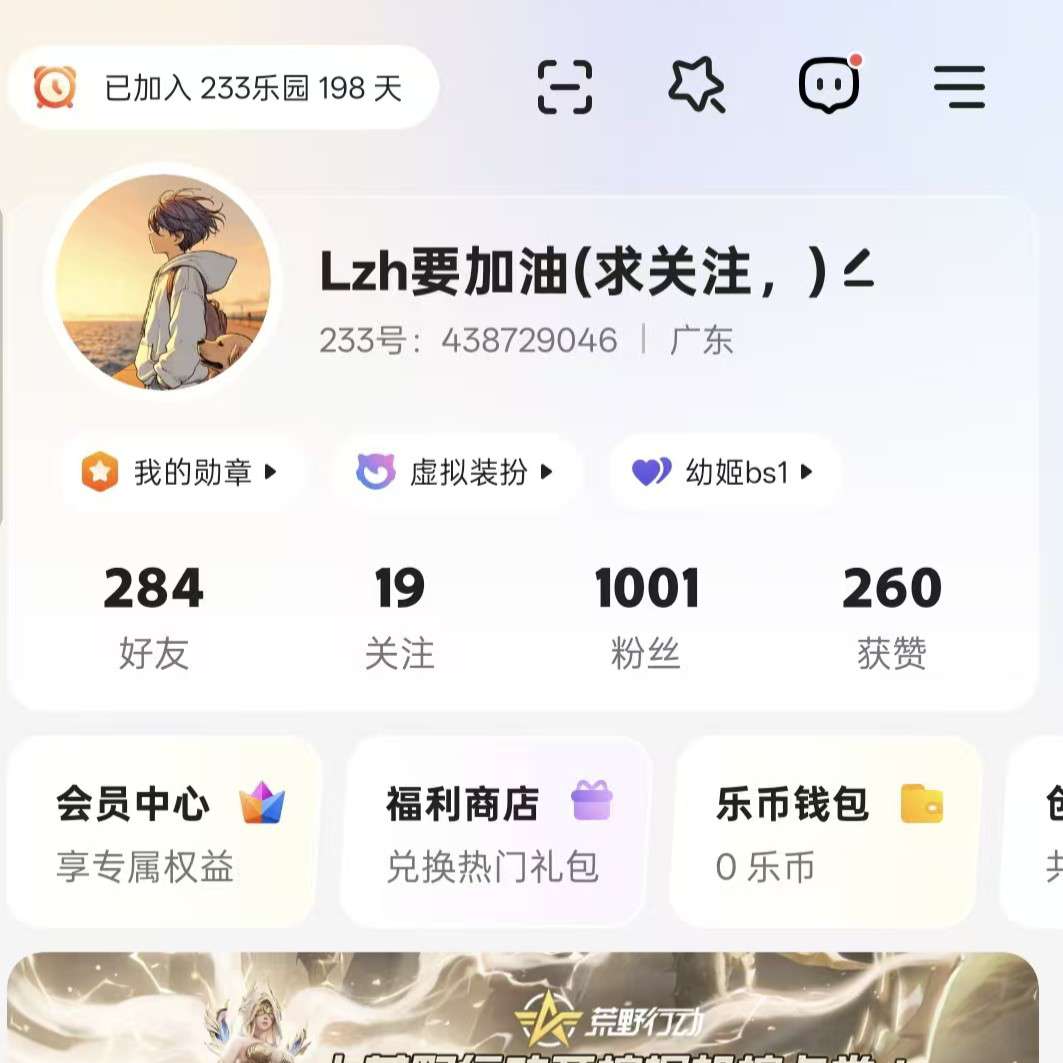This screenshot has width=1063, height=1063.
Task: Open the 荒野行动 banner
Action: click(x=523, y=1008)
